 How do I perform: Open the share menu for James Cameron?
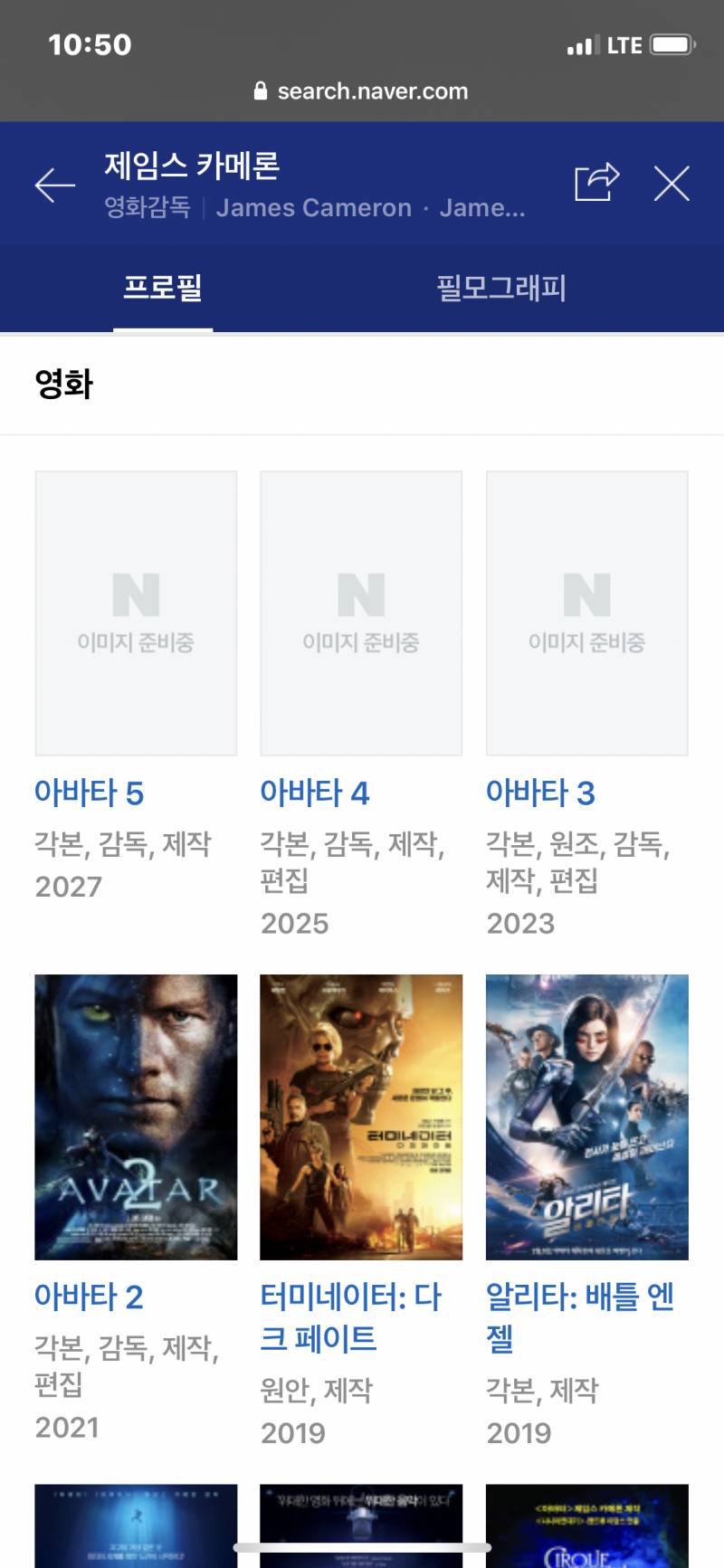pyautogui.click(x=597, y=181)
